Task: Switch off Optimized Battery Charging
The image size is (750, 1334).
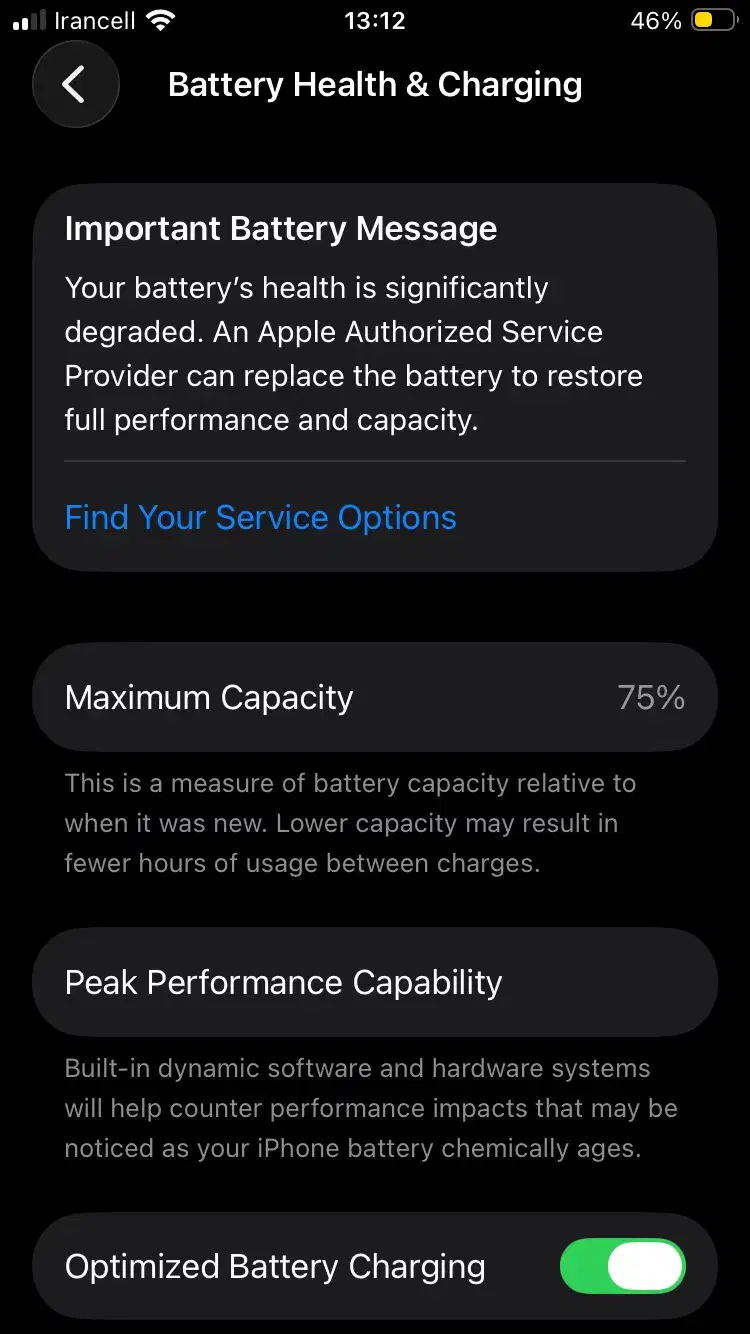Action: (x=622, y=1266)
